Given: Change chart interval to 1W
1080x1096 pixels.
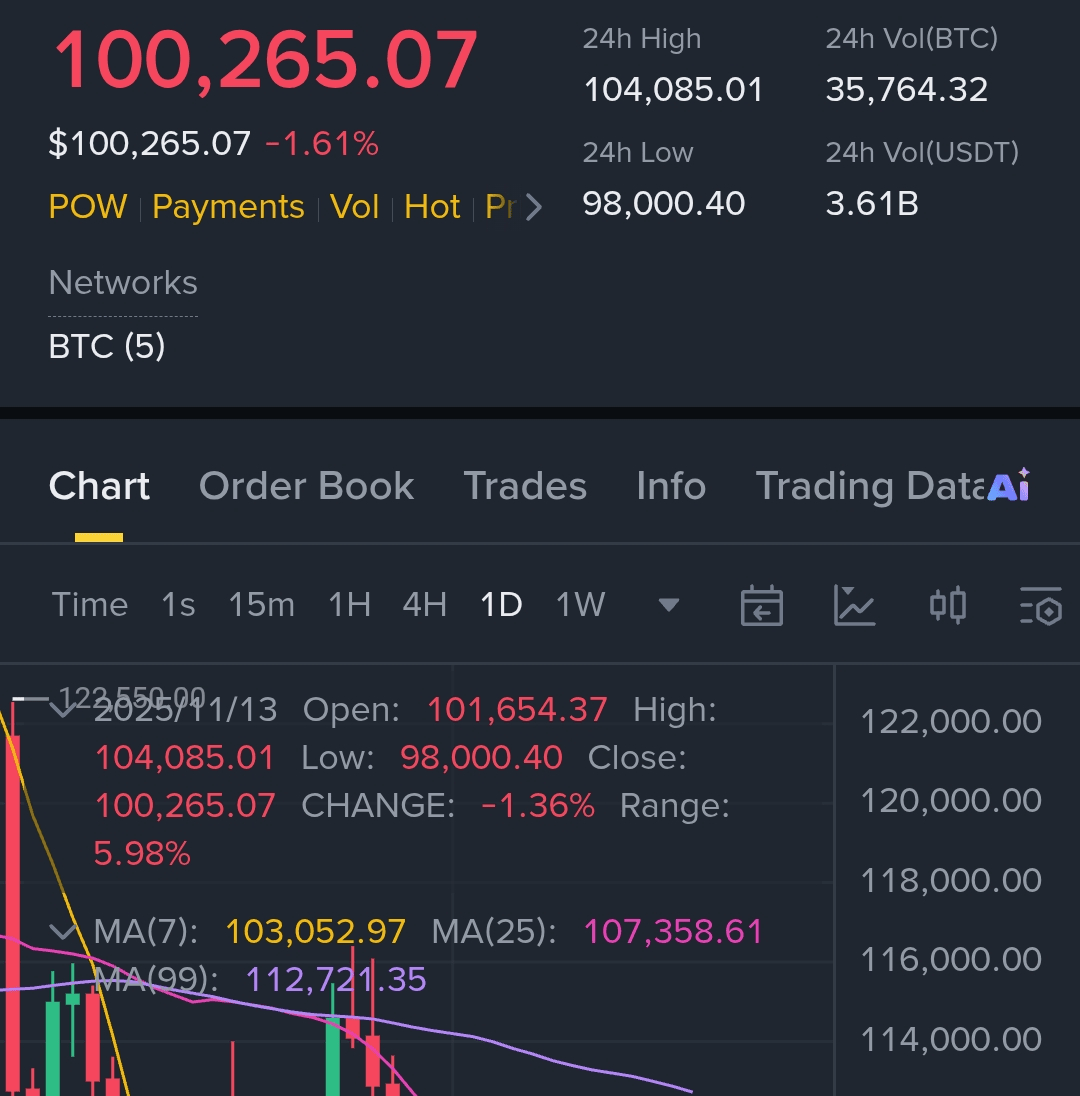Looking at the screenshot, I should [x=580, y=605].
